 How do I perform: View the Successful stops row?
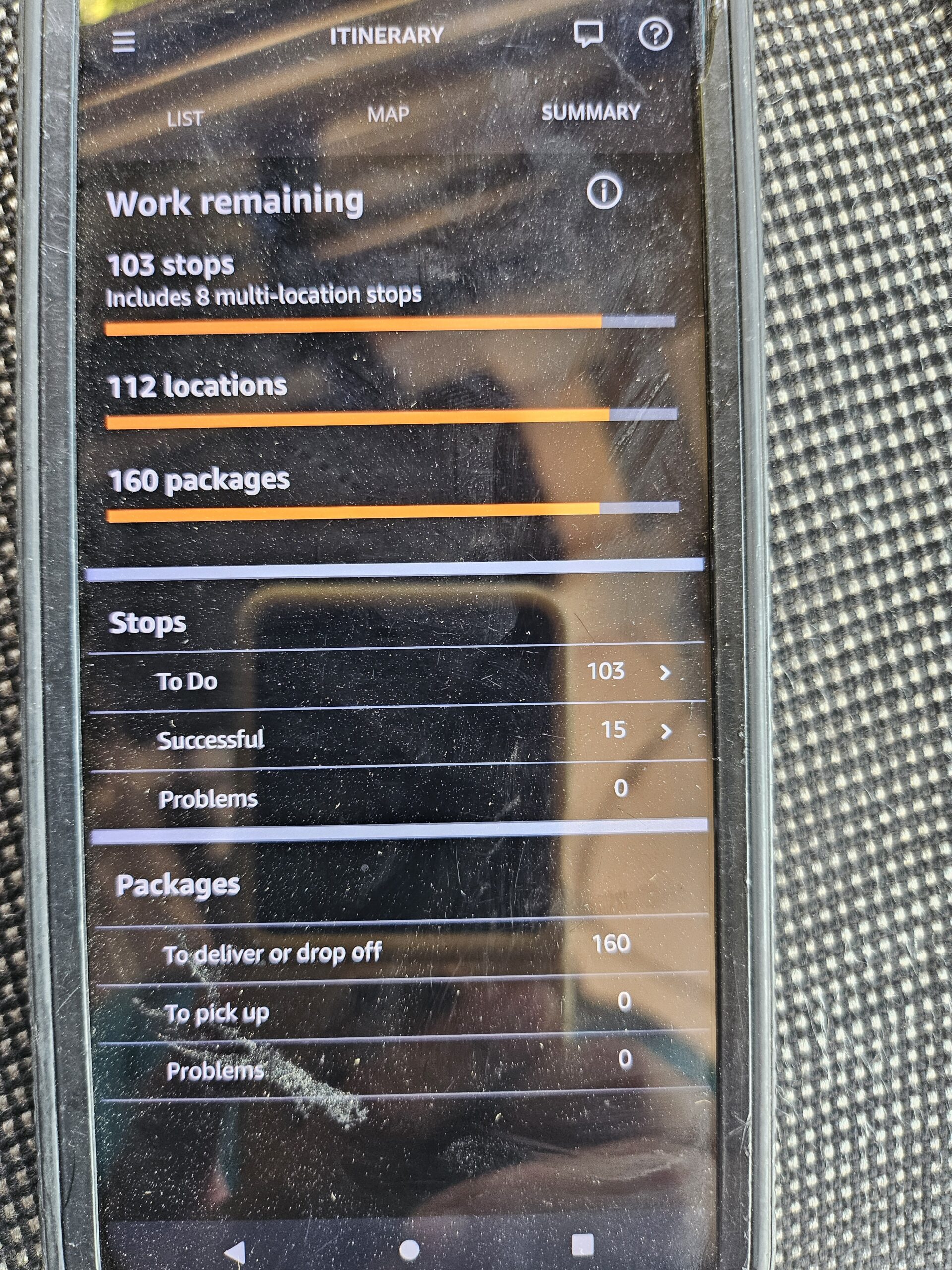pyautogui.click(x=402, y=735)
